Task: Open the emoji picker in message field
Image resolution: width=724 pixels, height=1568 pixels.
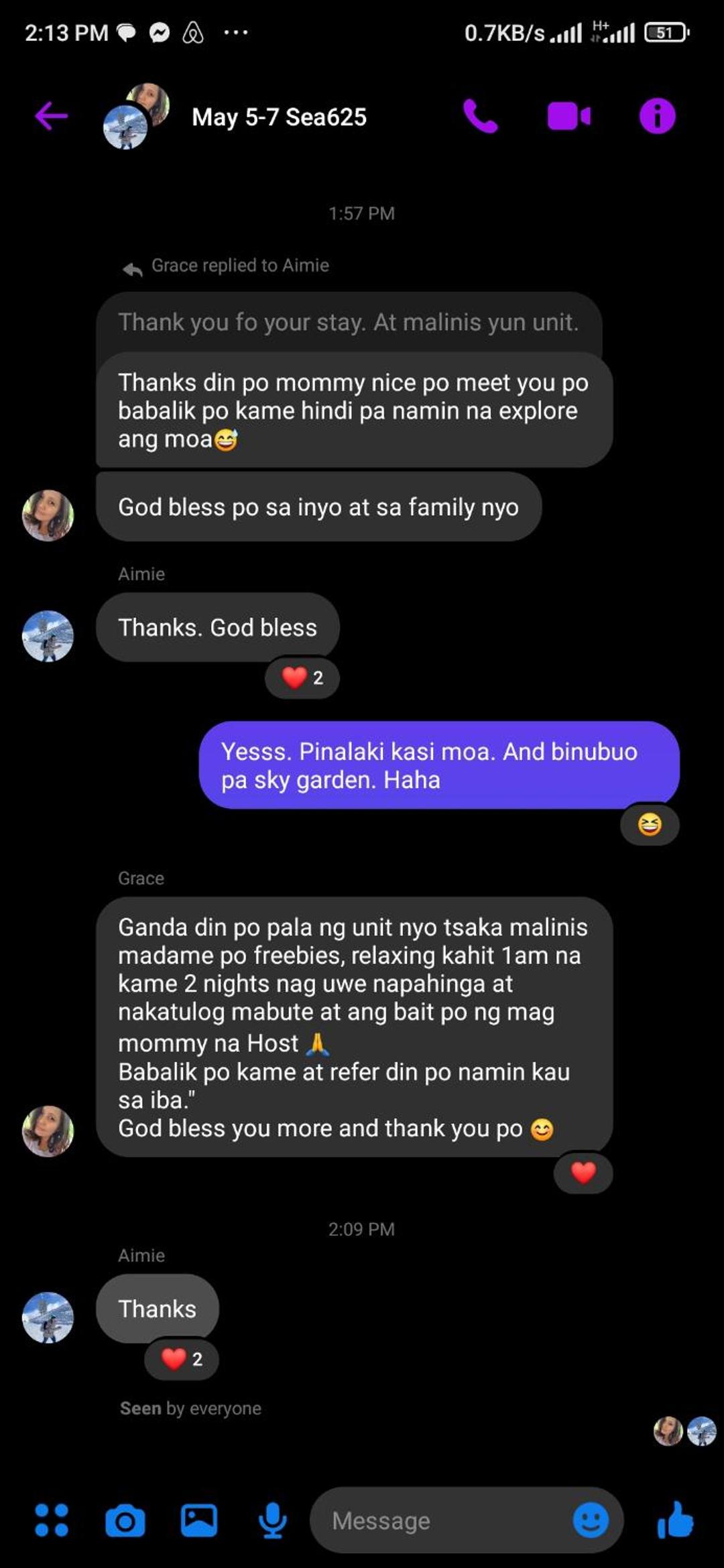Action: click(591, 1520)
